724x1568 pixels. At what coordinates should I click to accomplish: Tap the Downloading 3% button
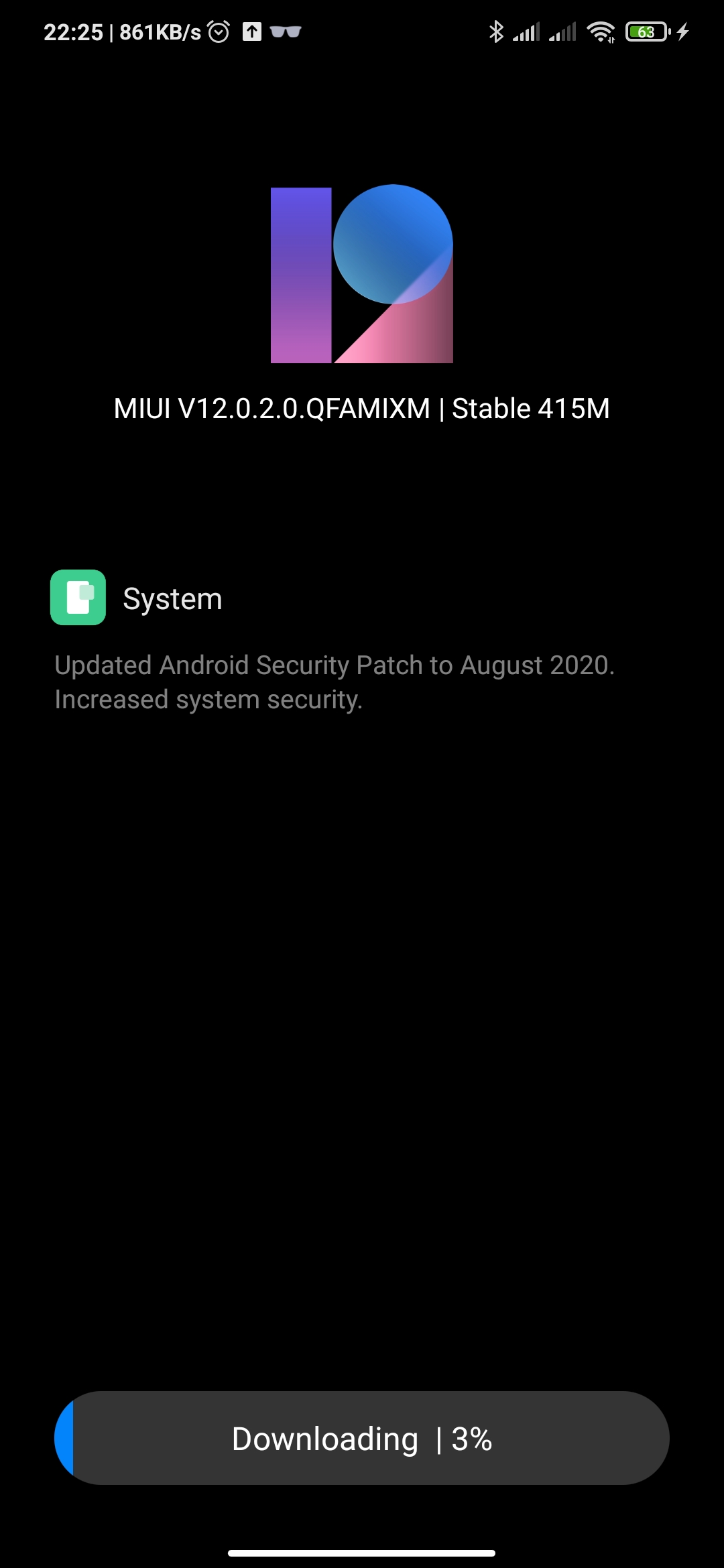[x=362, y=1438]
